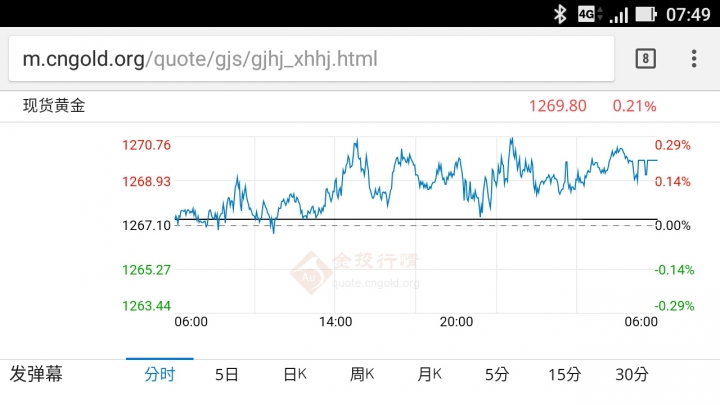This screenshot has width=720, height=405.
Task: Select the 5分 interval chart
Action: tap(497, 375)
